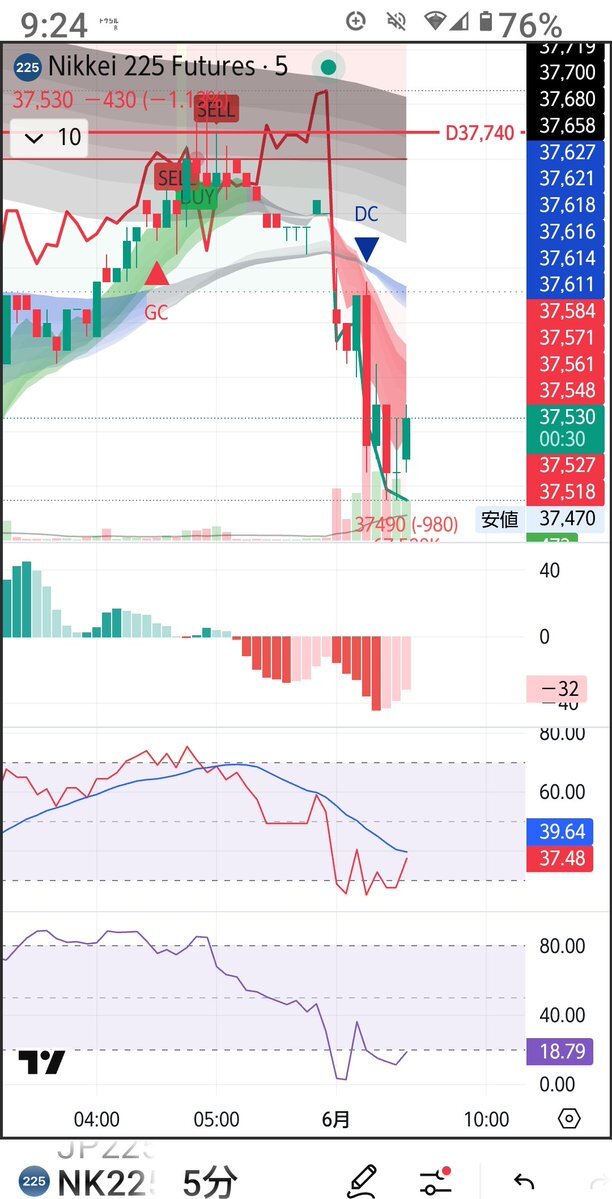Undo the last chart action
This screenshot has height=1199, width=612.
pos(521,1181)
